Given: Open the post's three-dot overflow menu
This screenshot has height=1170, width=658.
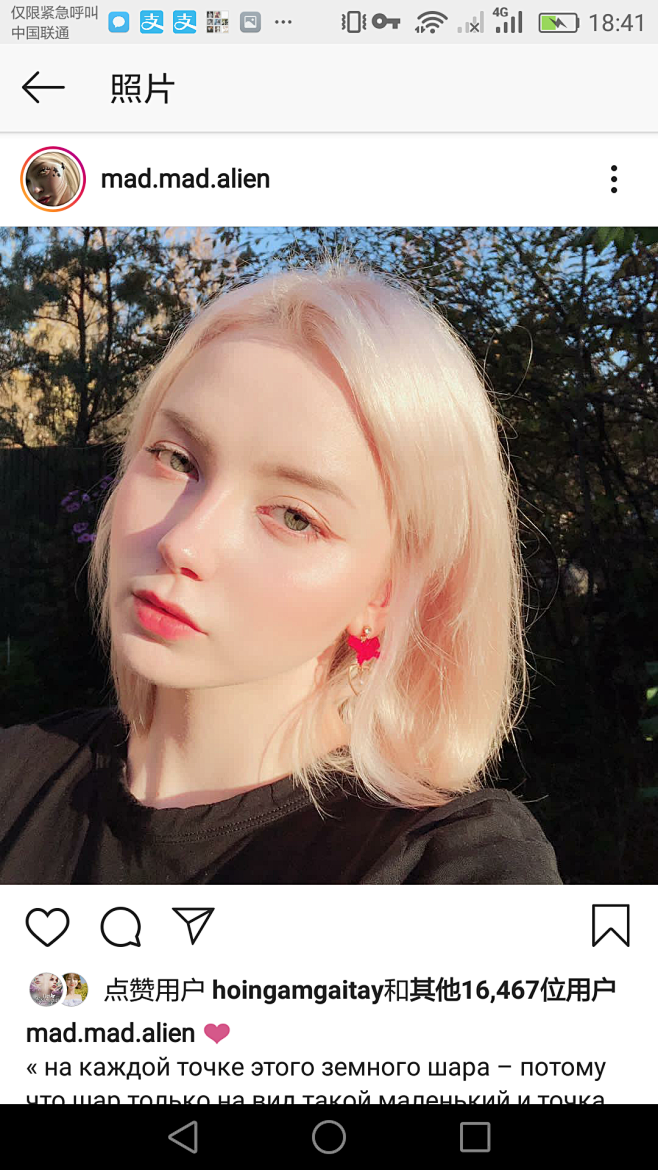Looking at the screenshot, I should click(x=613, y=179).
